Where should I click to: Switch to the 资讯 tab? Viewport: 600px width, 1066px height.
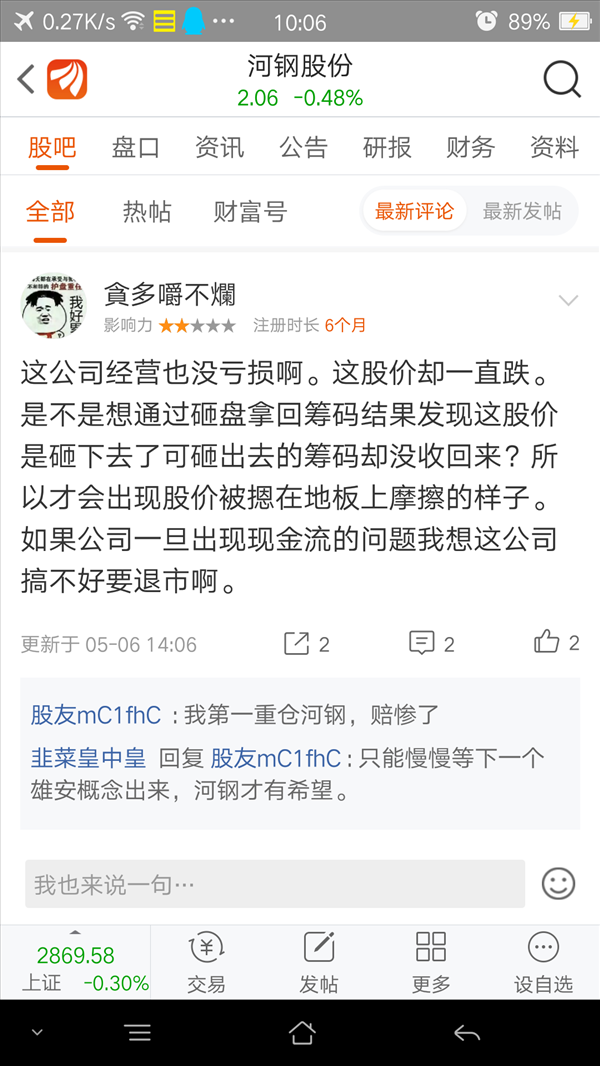tap(219, 147)
